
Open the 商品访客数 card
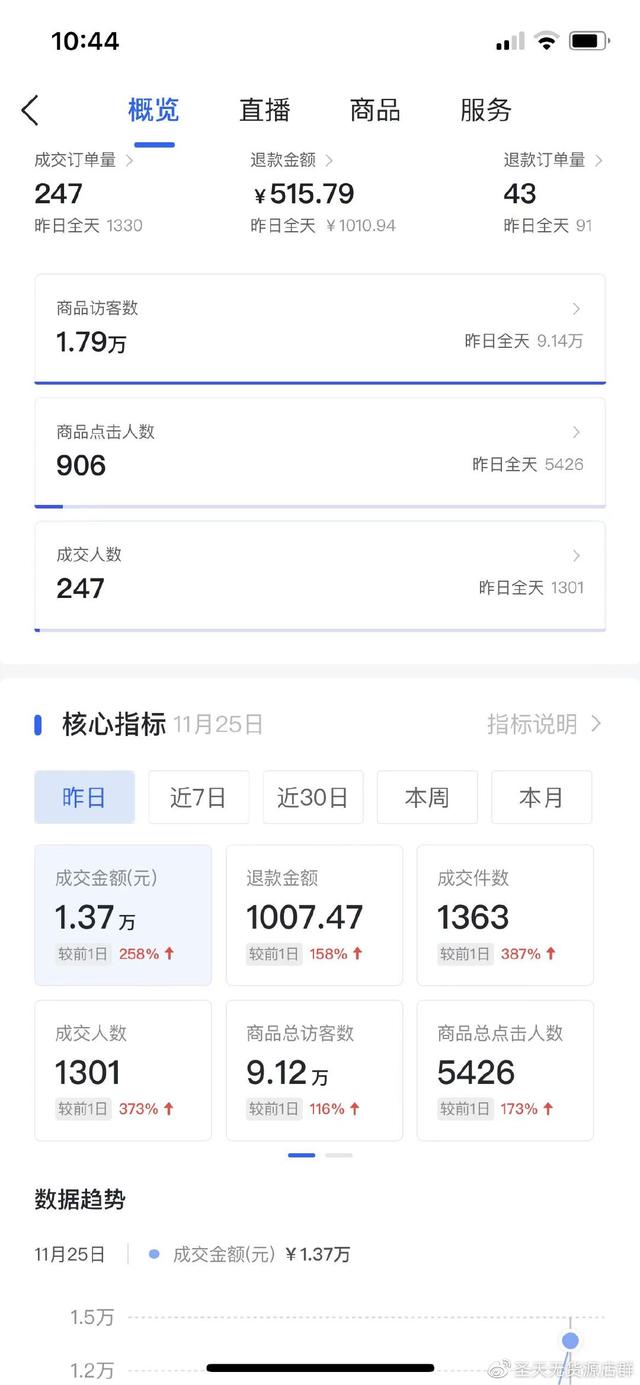(x=319, y=328)
